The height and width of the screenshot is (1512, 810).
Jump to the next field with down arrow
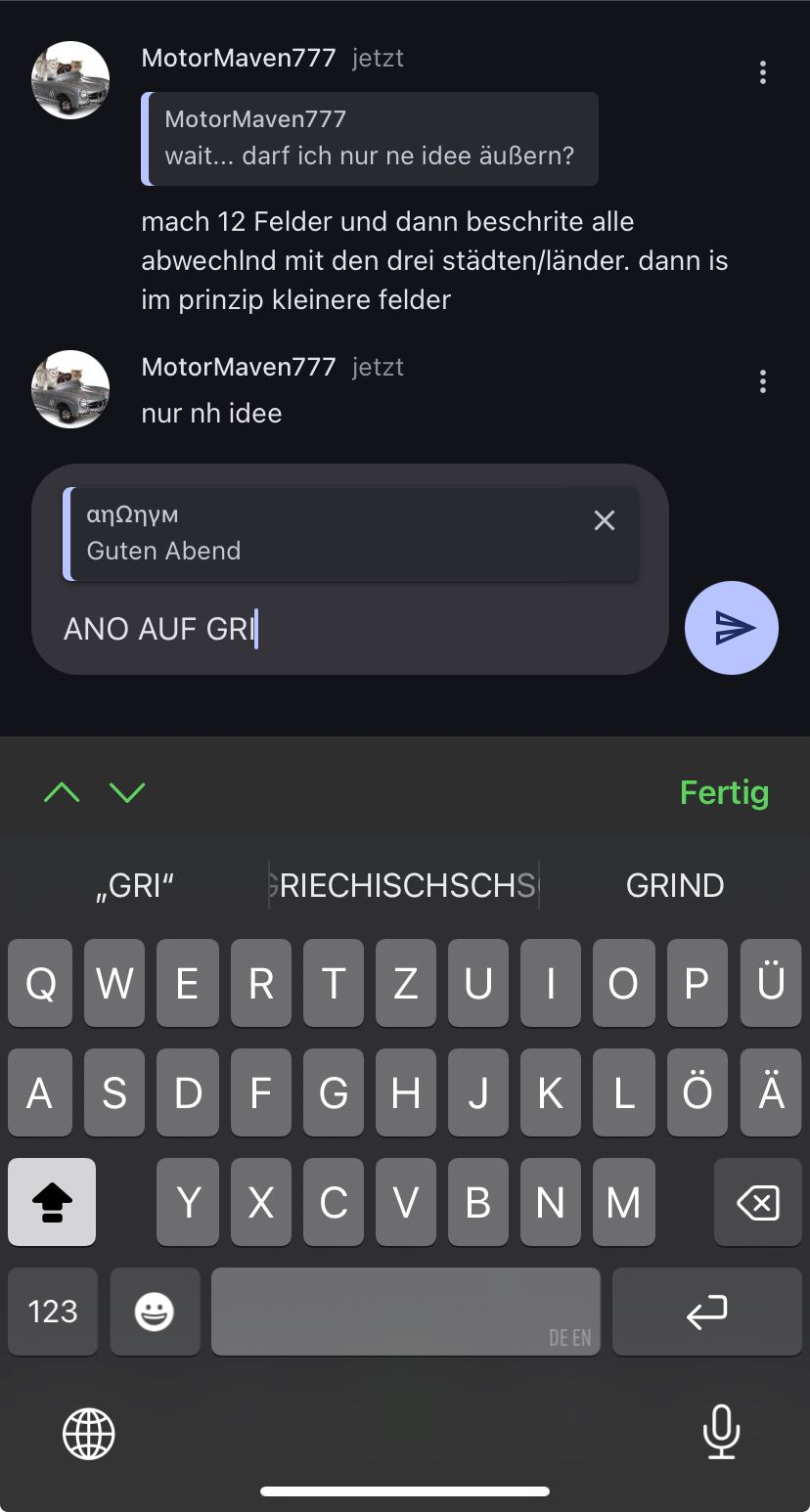(128, 792)
